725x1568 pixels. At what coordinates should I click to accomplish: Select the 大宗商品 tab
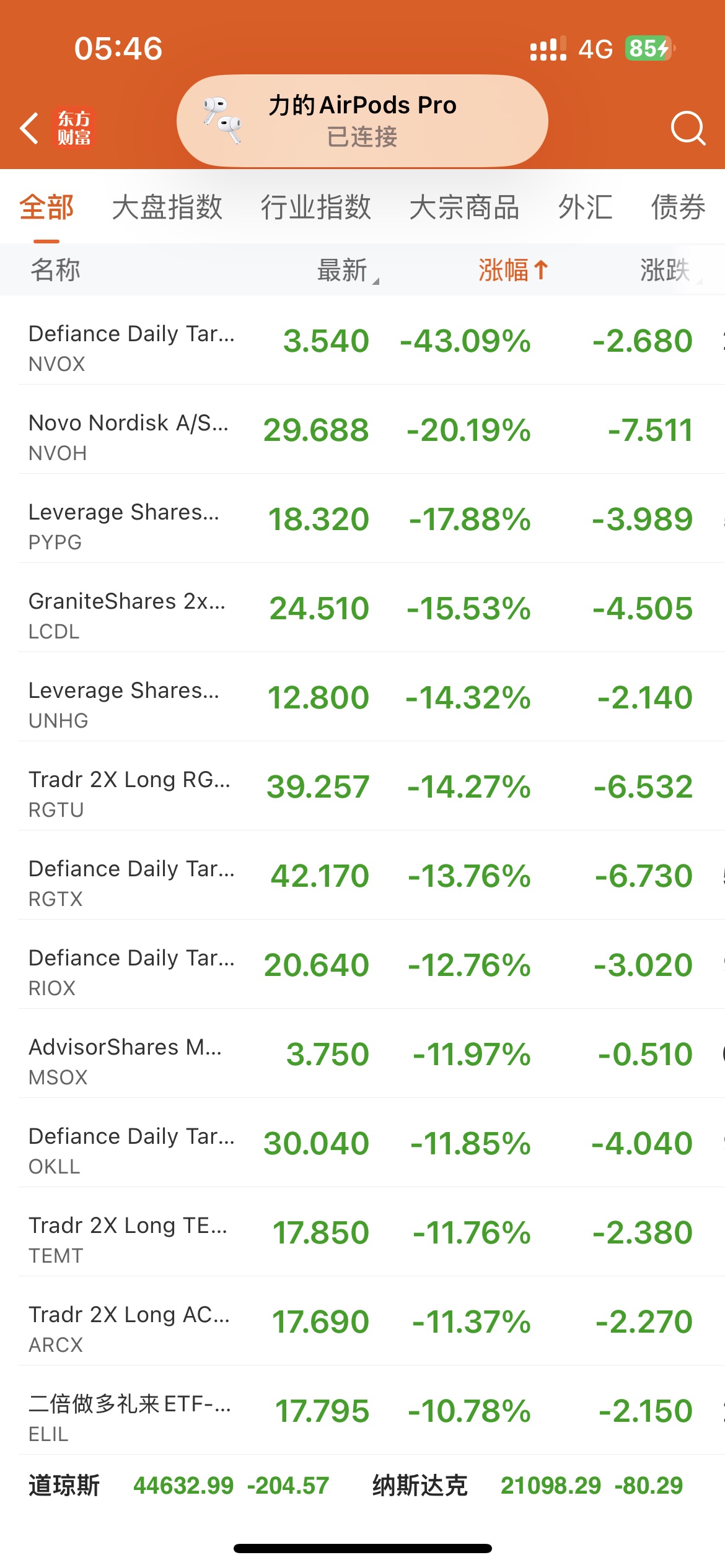tap(464, 207)
